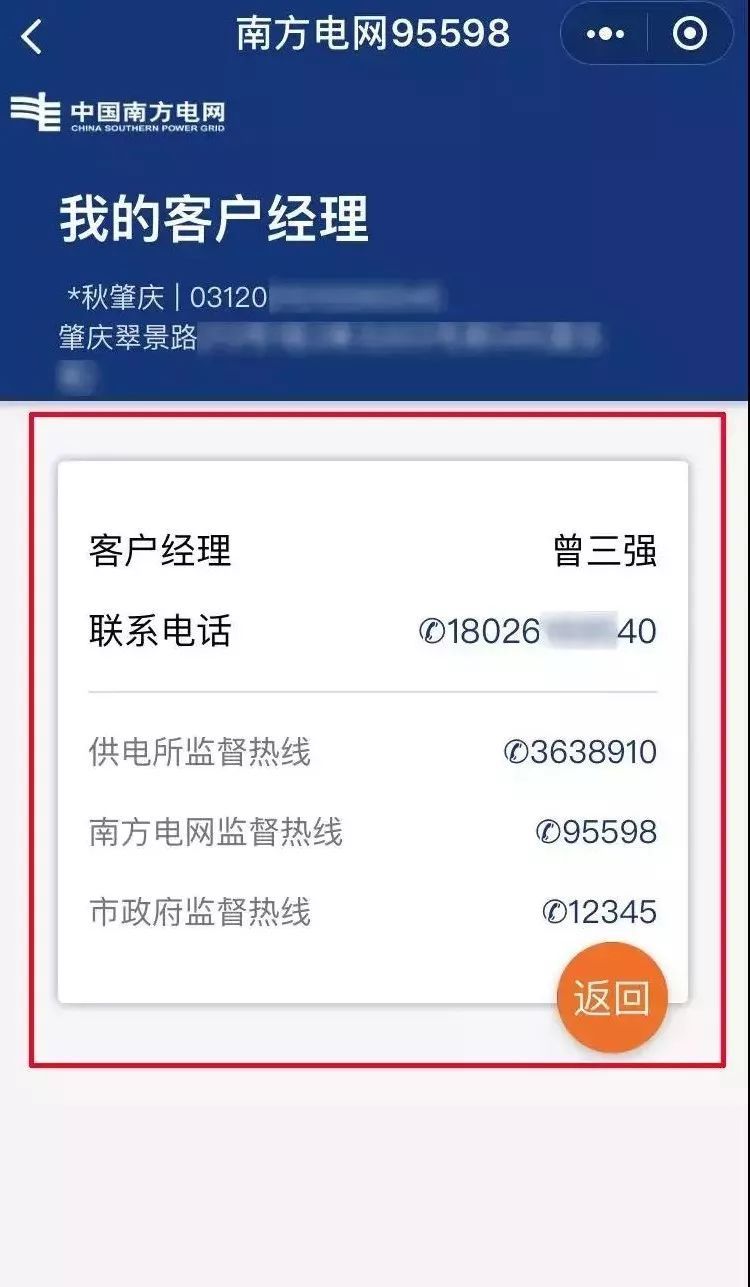Close the mini-program with the circle icon

(690, 35)
